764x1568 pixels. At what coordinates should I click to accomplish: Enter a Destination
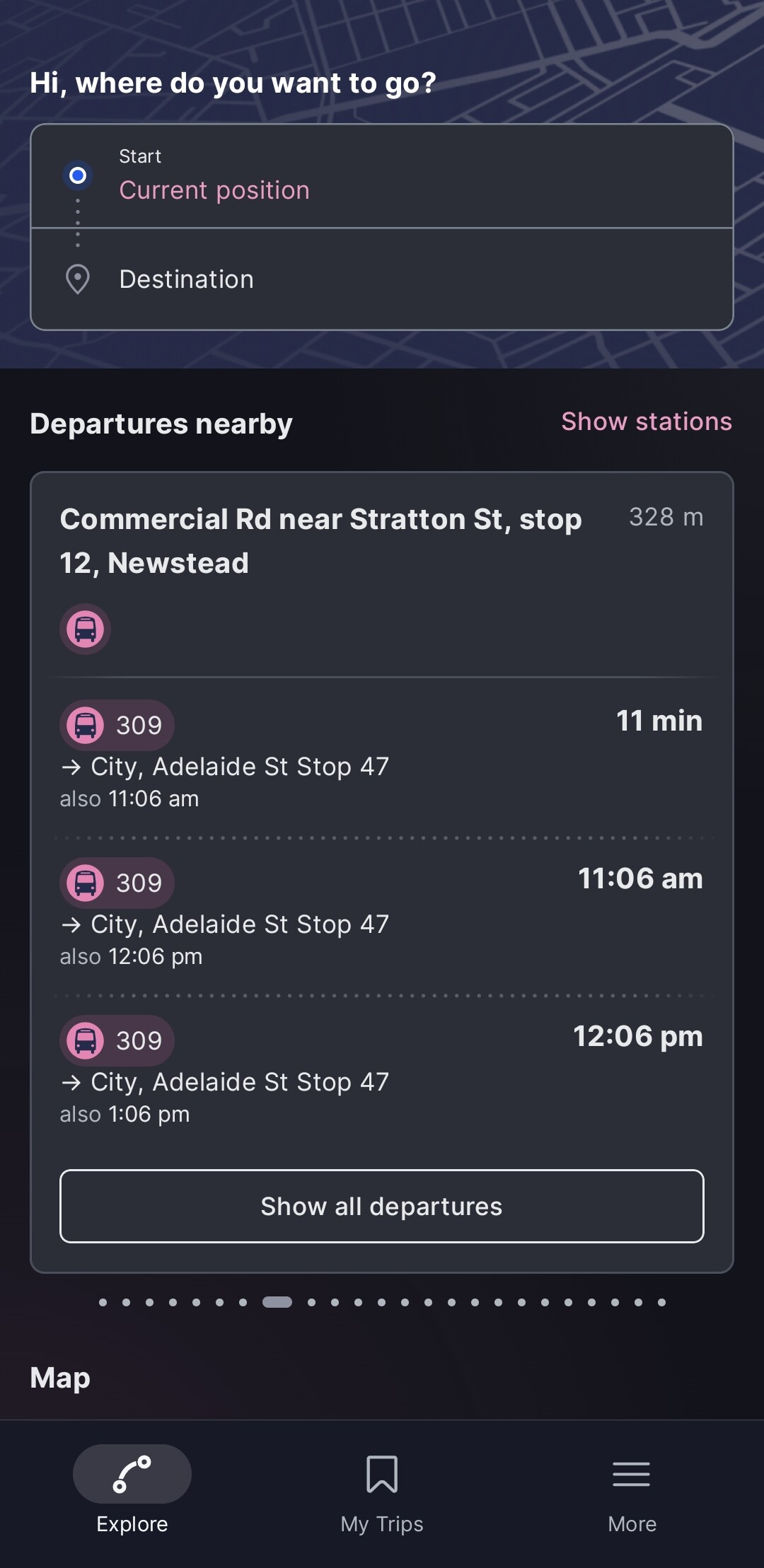tap(382, 279)
